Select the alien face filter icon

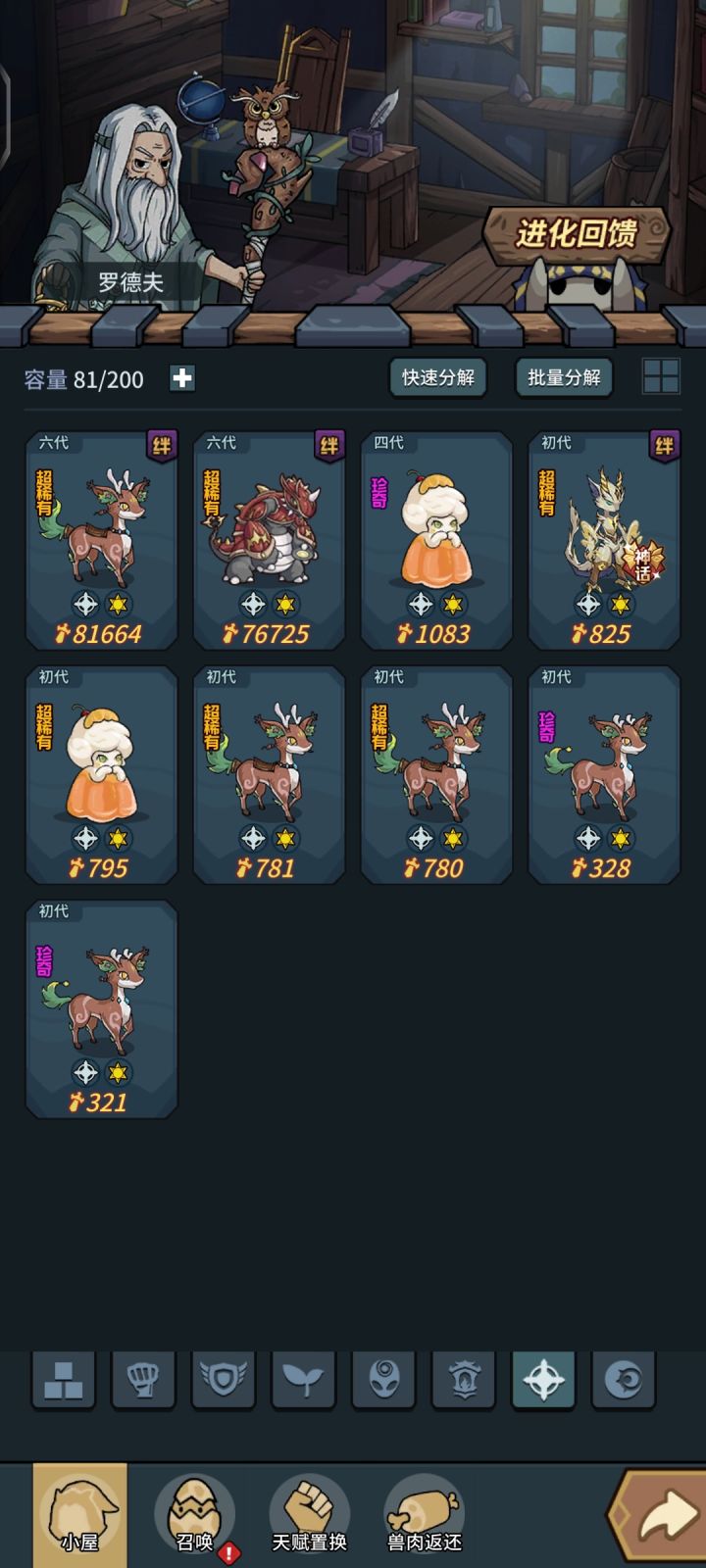[382, 1380]
